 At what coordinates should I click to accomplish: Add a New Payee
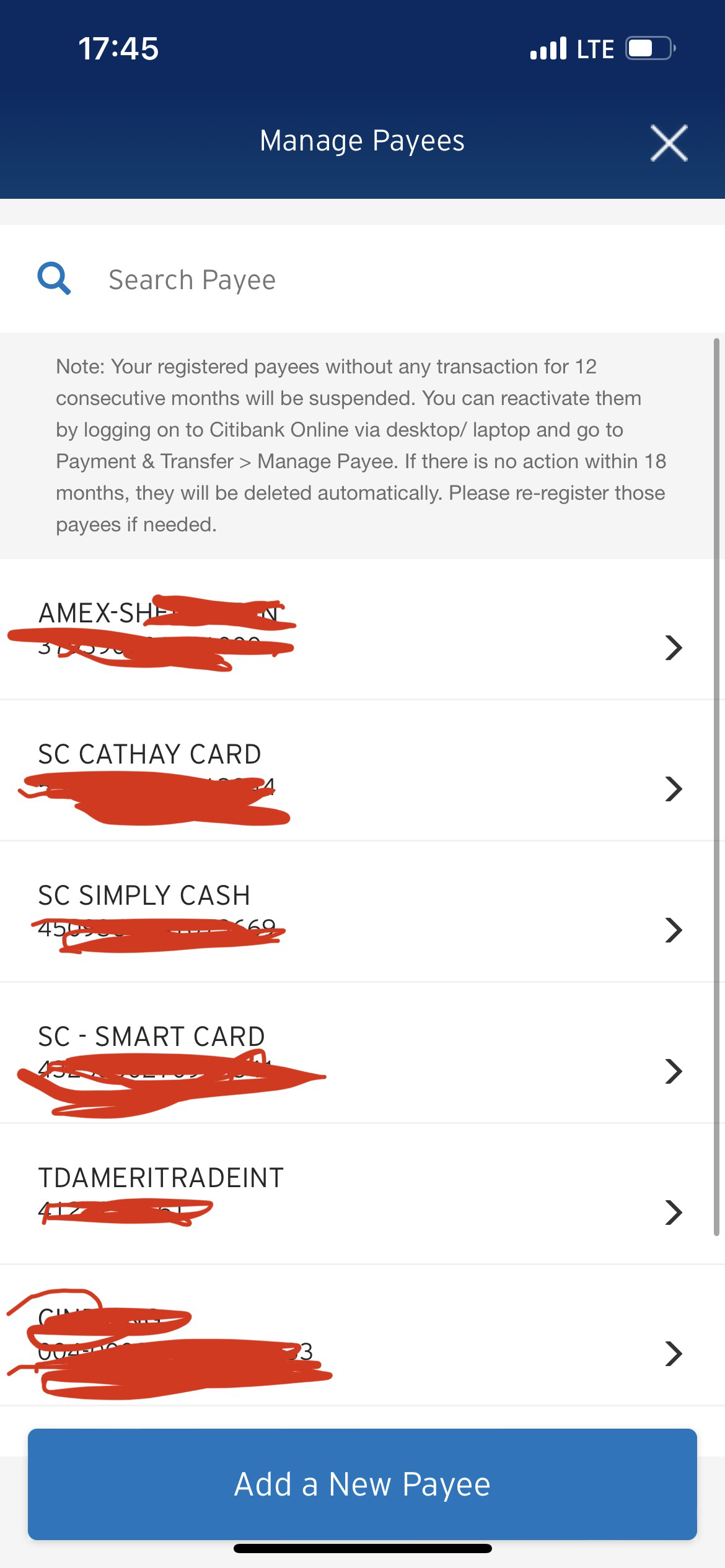click(x=362, y=1484)
